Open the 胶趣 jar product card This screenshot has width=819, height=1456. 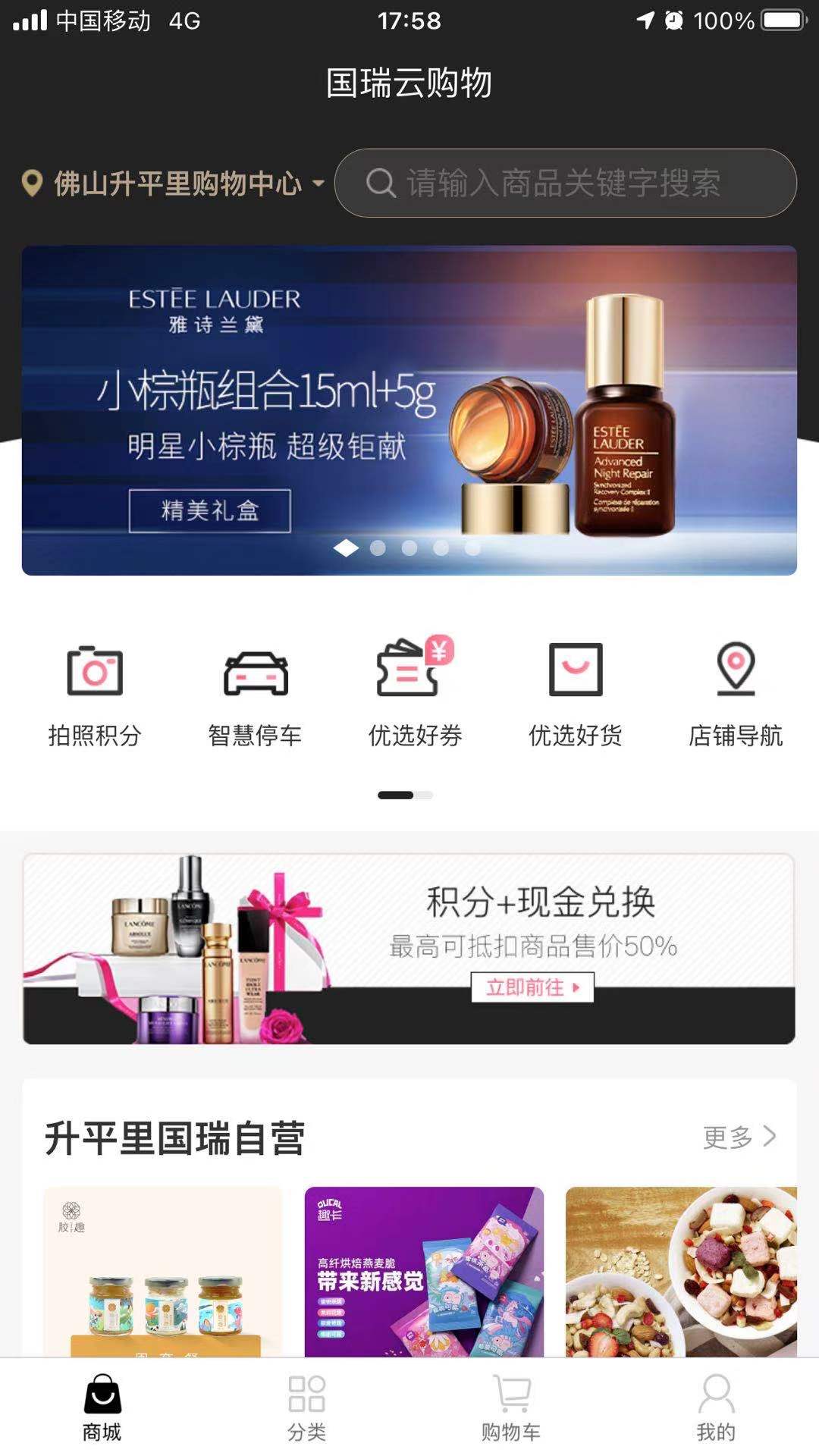(x=163, y=1272)
